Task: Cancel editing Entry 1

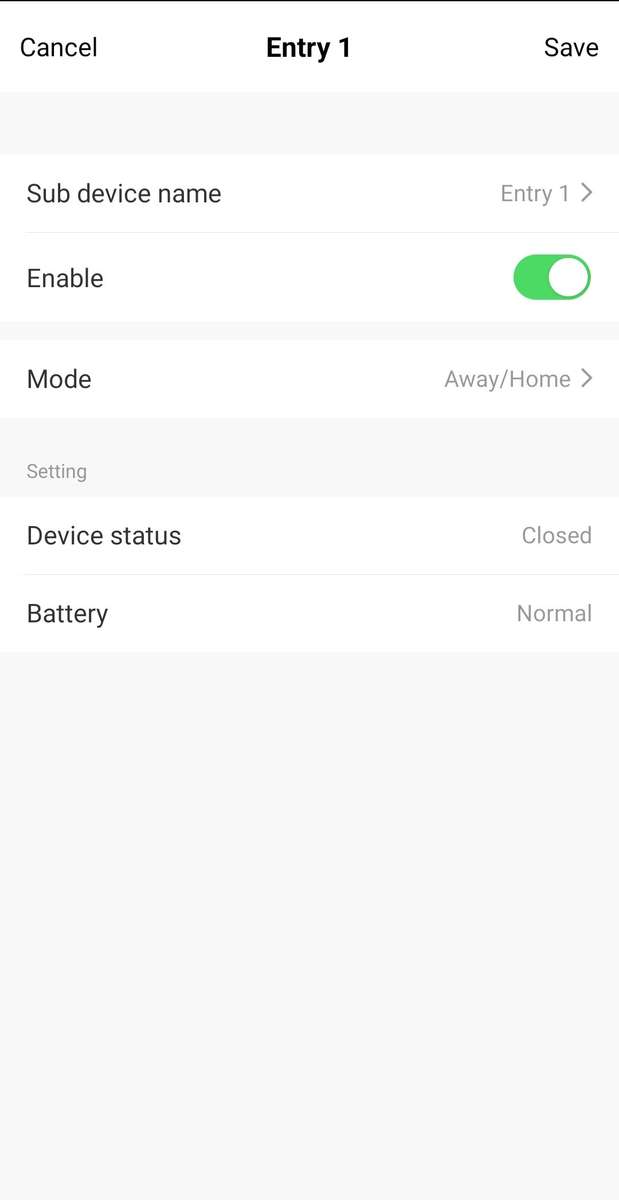Action: [59, 47]
